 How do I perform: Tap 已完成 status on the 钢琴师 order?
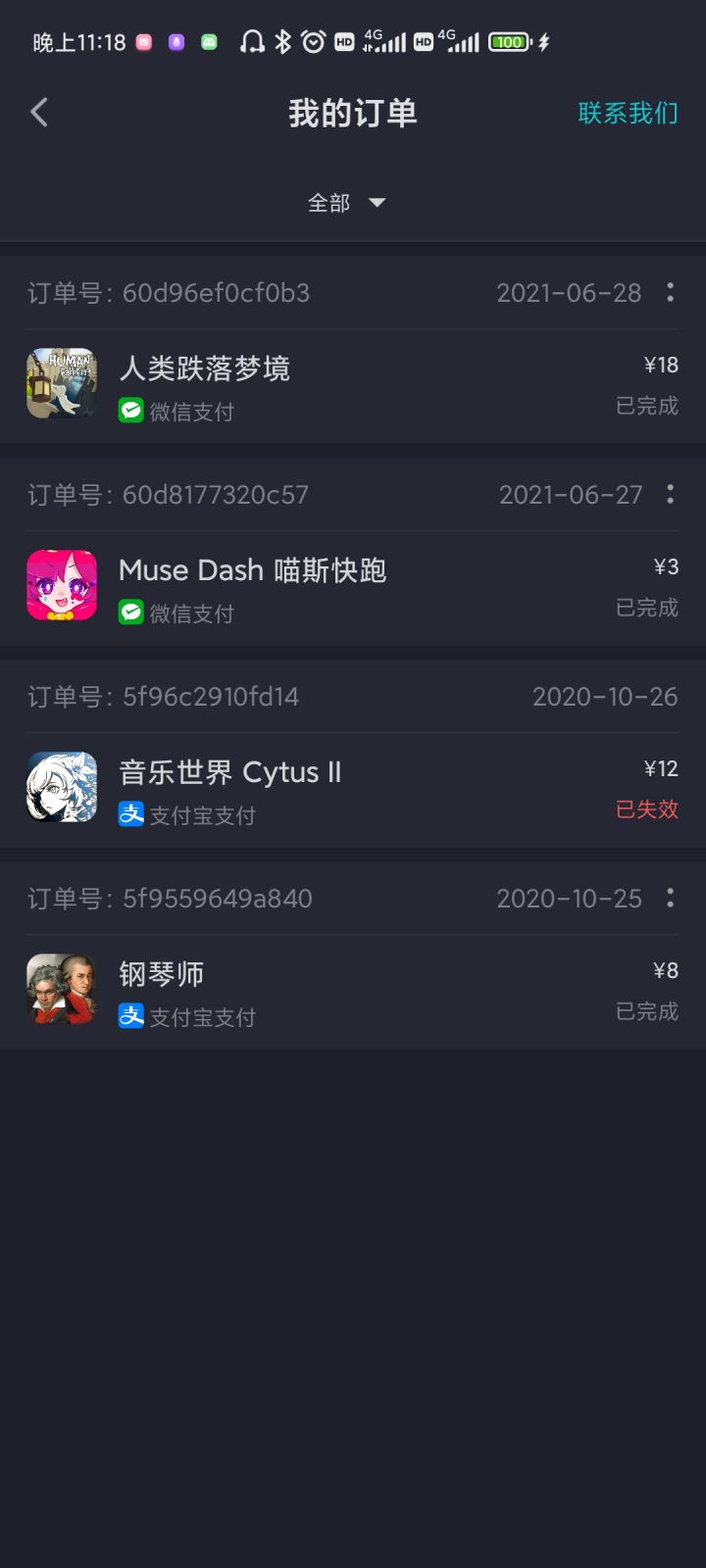[645, 1011]
